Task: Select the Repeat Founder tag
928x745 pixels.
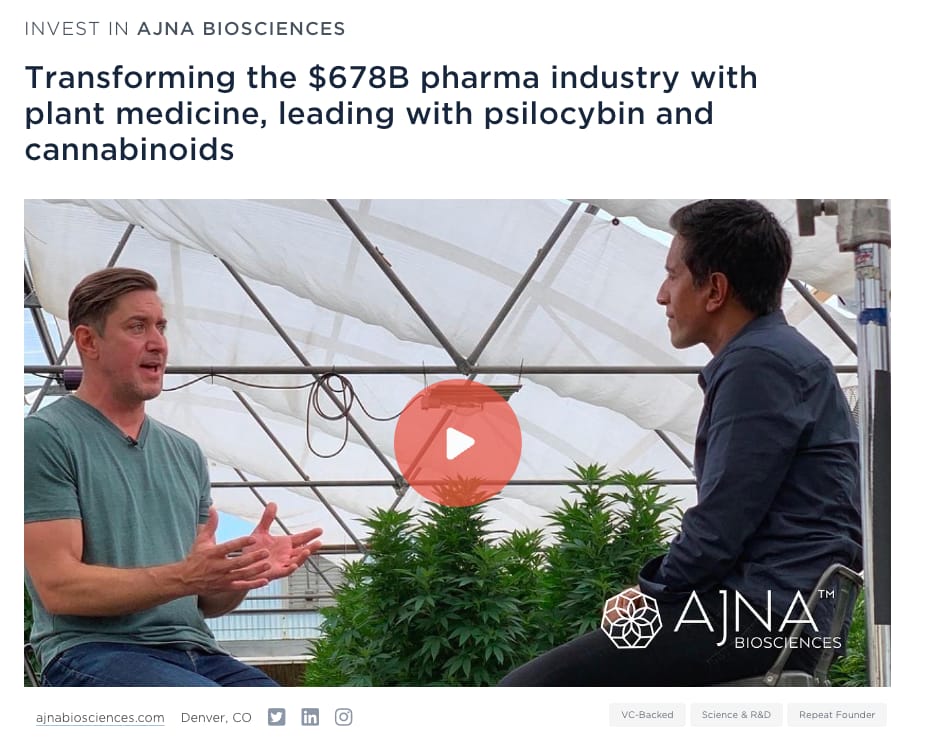Action: [836, 715]
